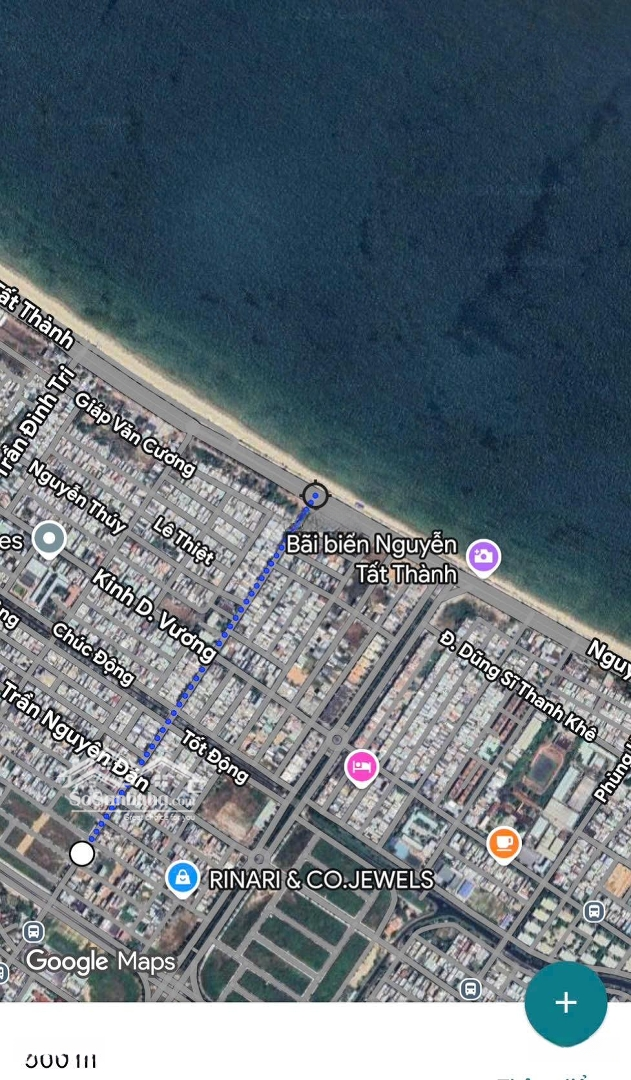
Task: Open the orange coffee shop marker
Action: (x=504, y=843)
